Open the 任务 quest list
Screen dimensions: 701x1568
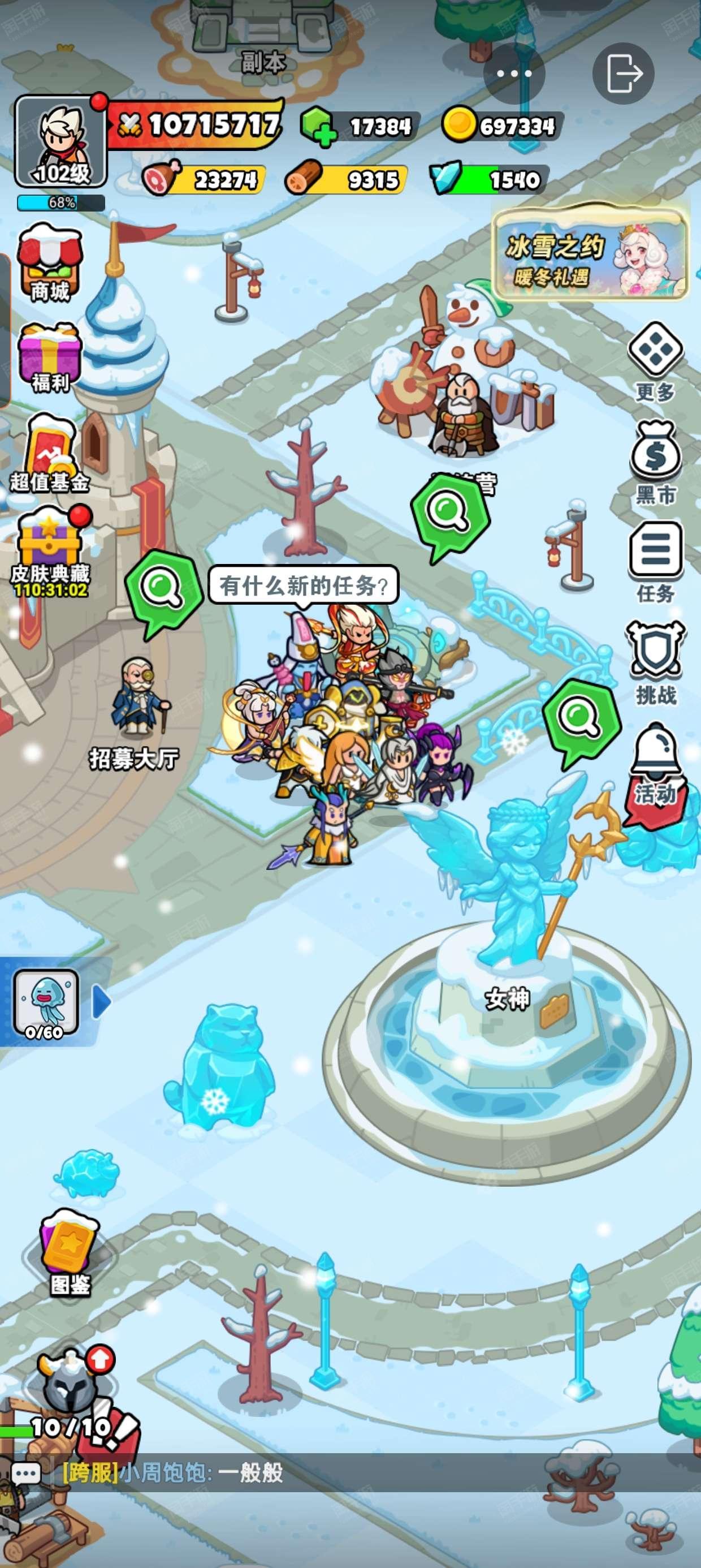pyautogui.click(x=655, y=560)
